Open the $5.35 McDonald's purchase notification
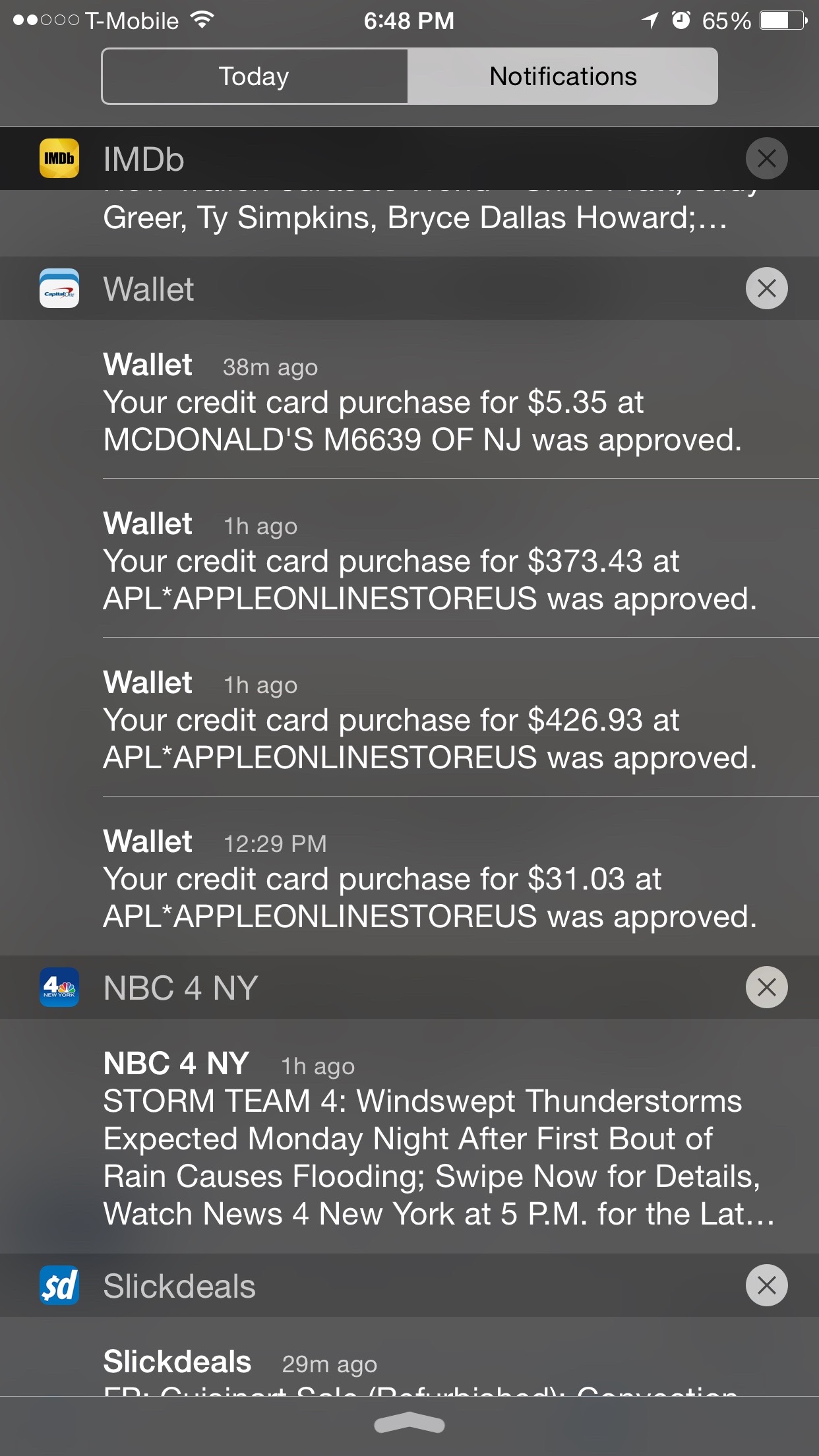 pos(422,402)
